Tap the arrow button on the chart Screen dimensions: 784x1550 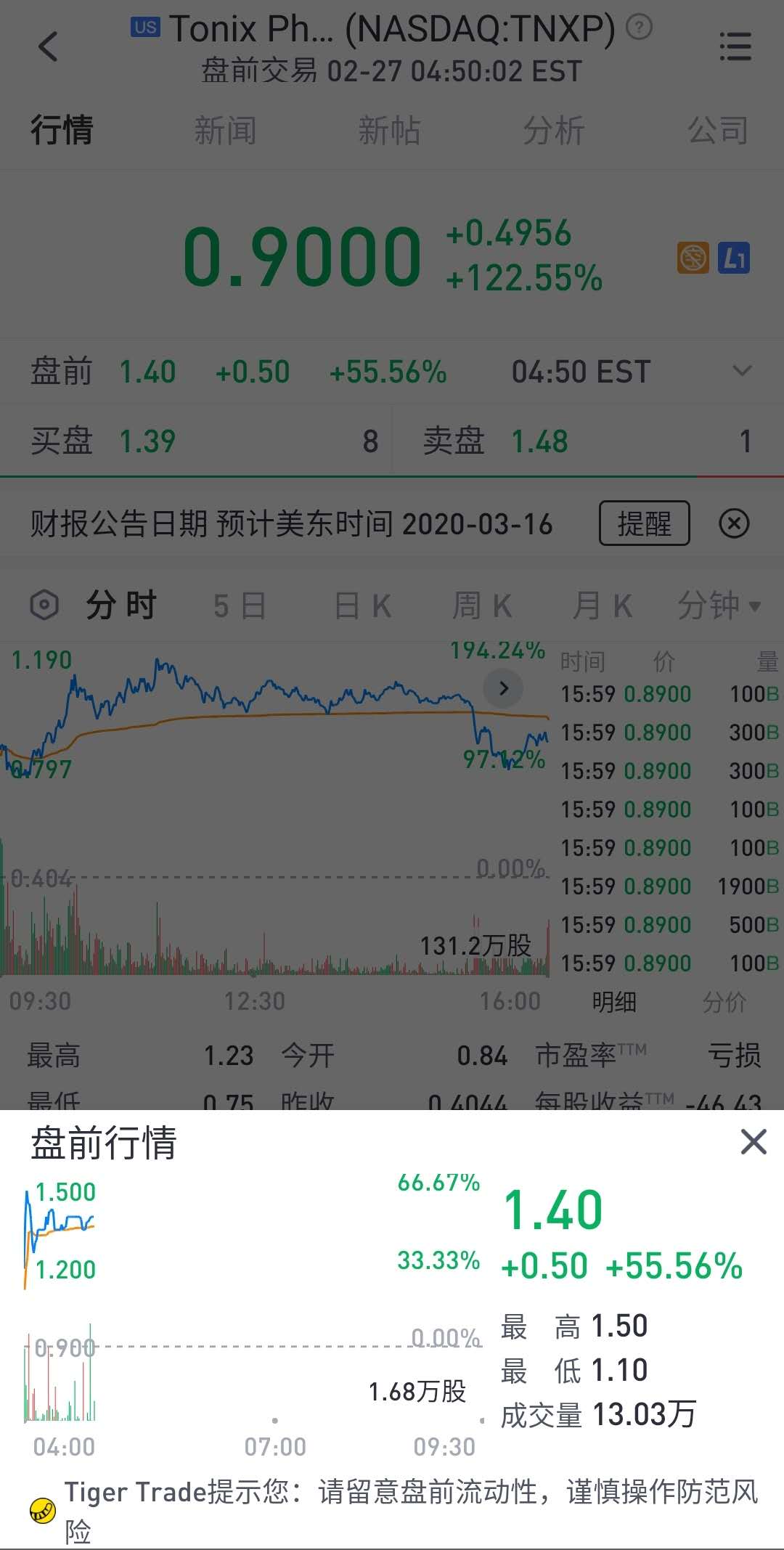504,688
